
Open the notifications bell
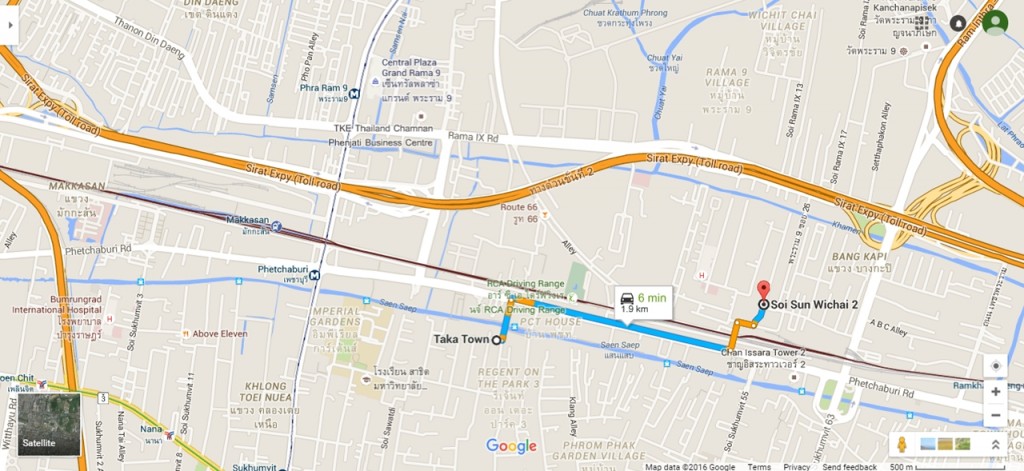pyautogui.click(x=958, y=23)
